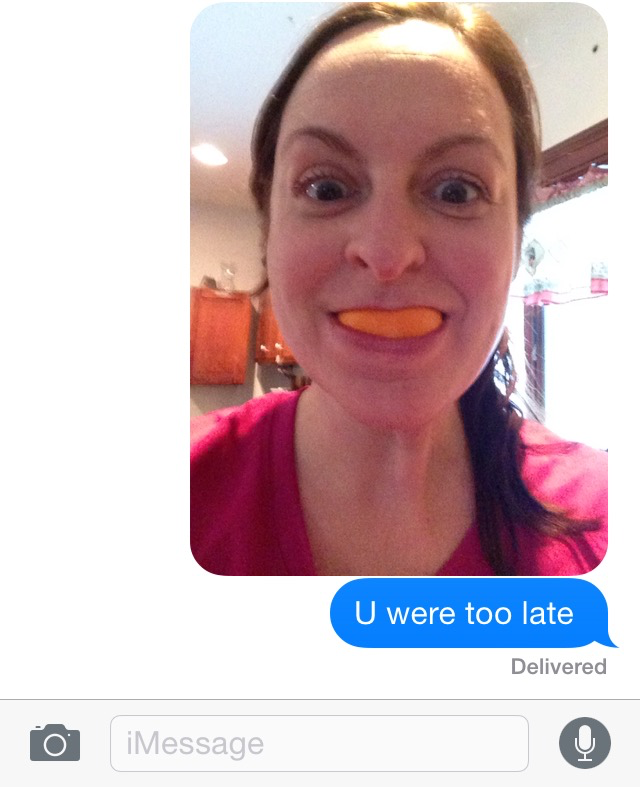The image size is (640, 787).
Task: Open the sent photo in full screen
Action: (x=398, y=288)
